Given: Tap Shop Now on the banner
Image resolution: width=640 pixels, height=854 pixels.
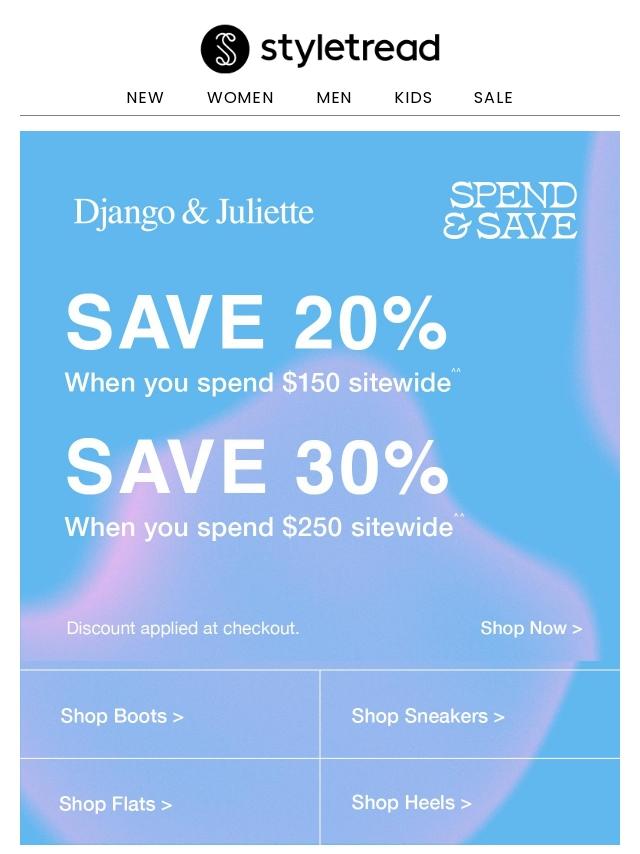Looking at the screenshot, I should 530,628.
